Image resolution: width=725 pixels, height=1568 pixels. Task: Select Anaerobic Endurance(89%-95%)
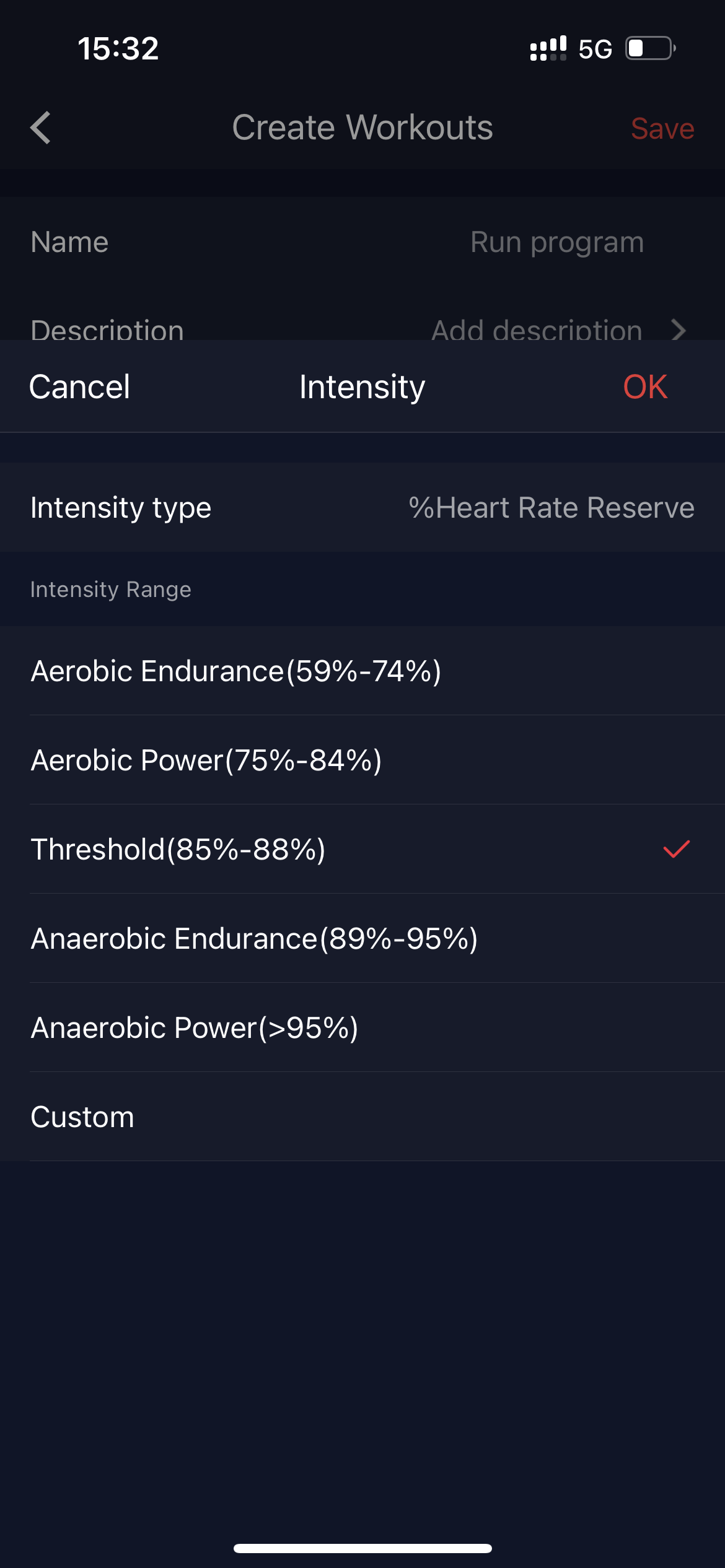point(362,938)
